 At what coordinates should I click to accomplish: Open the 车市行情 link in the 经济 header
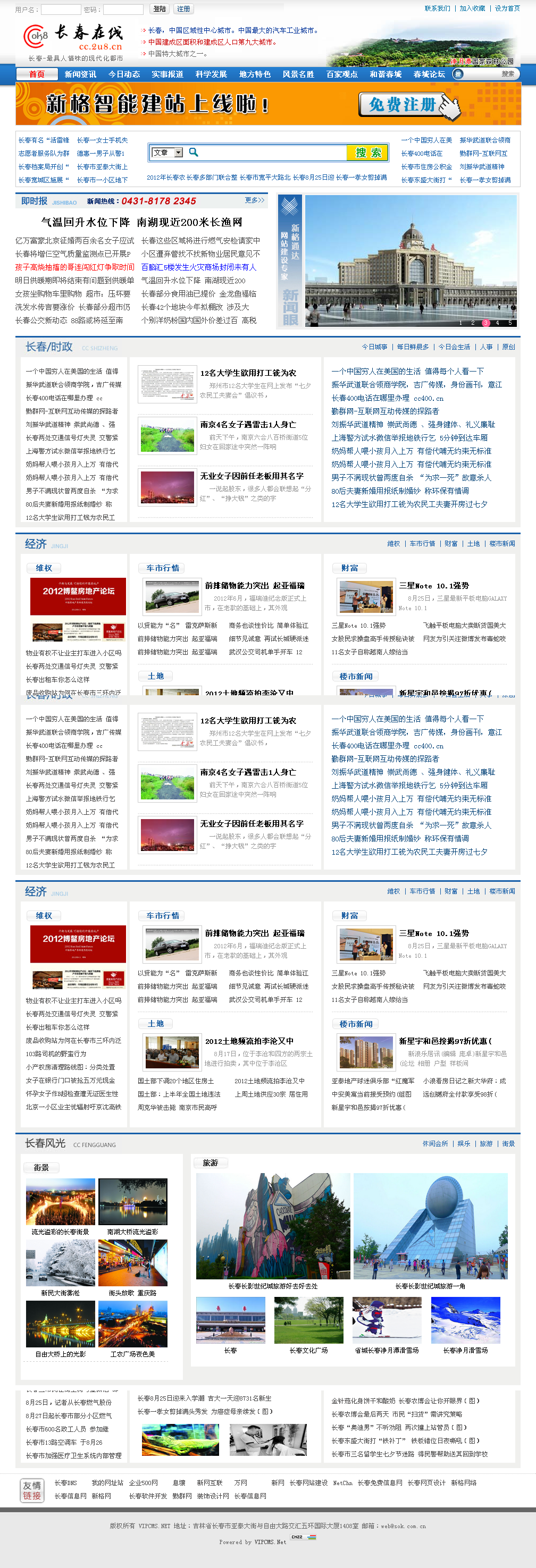[422, 544]
